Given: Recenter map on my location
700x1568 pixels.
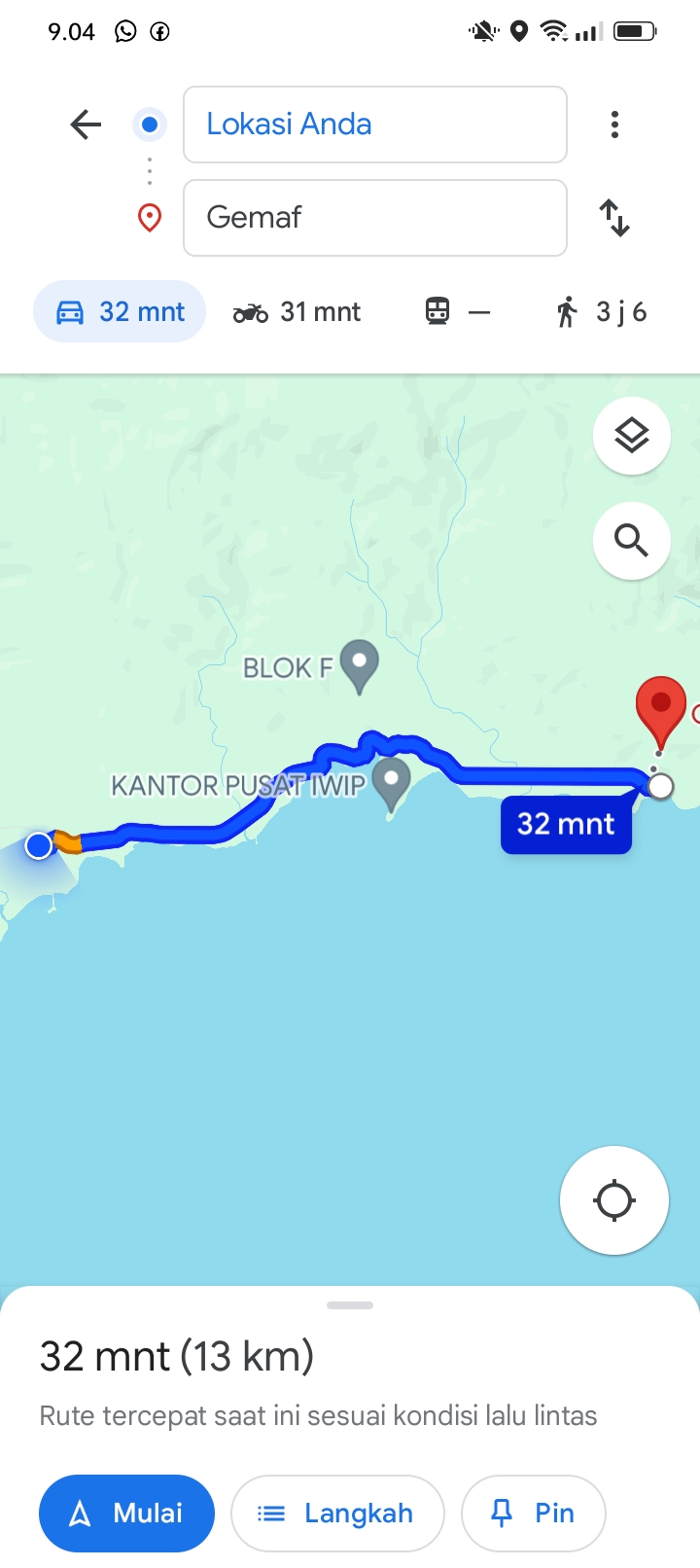Looking at the screenshot, I should click(614, 1200).
